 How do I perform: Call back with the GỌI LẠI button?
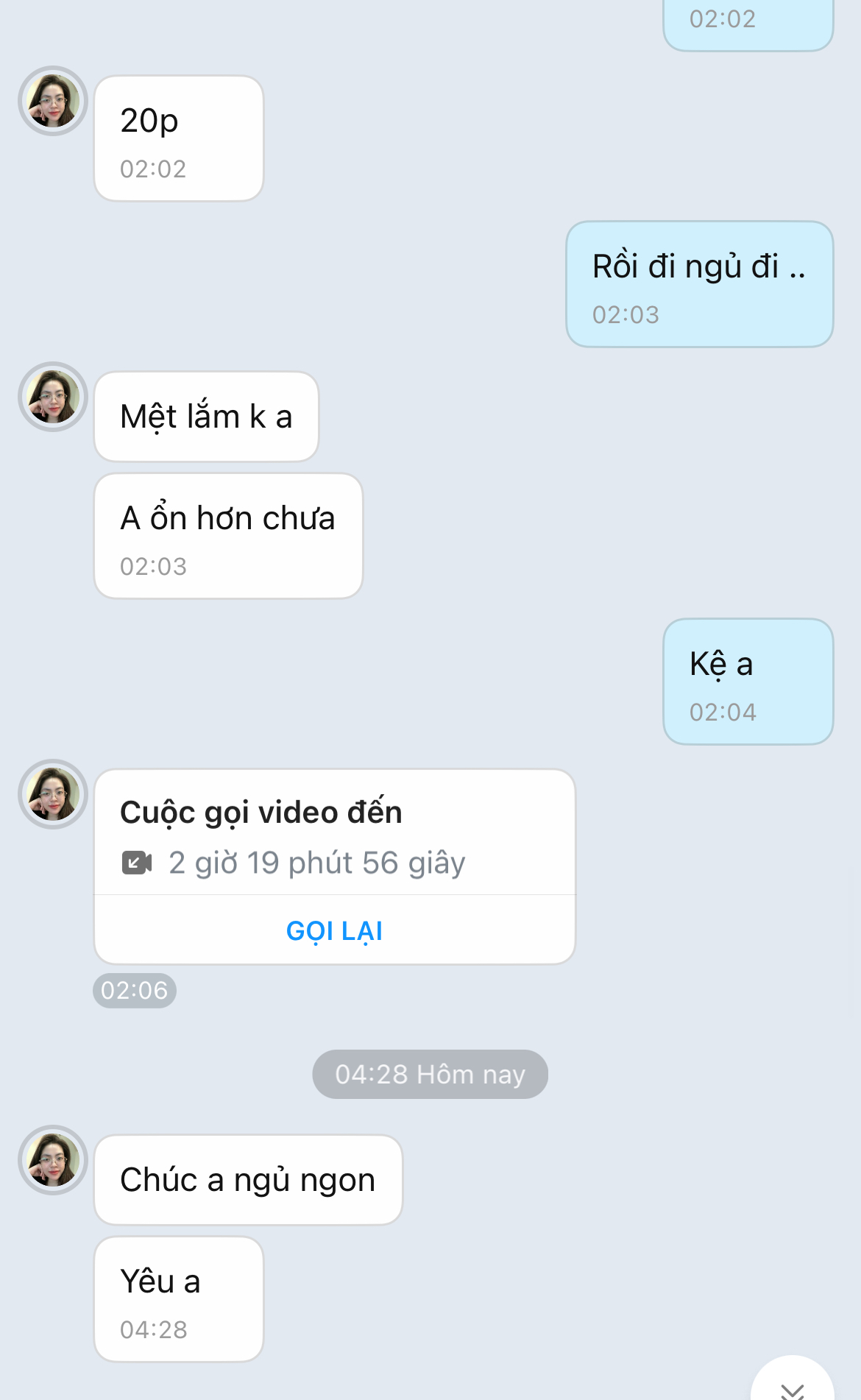click(x=334, y=931)
